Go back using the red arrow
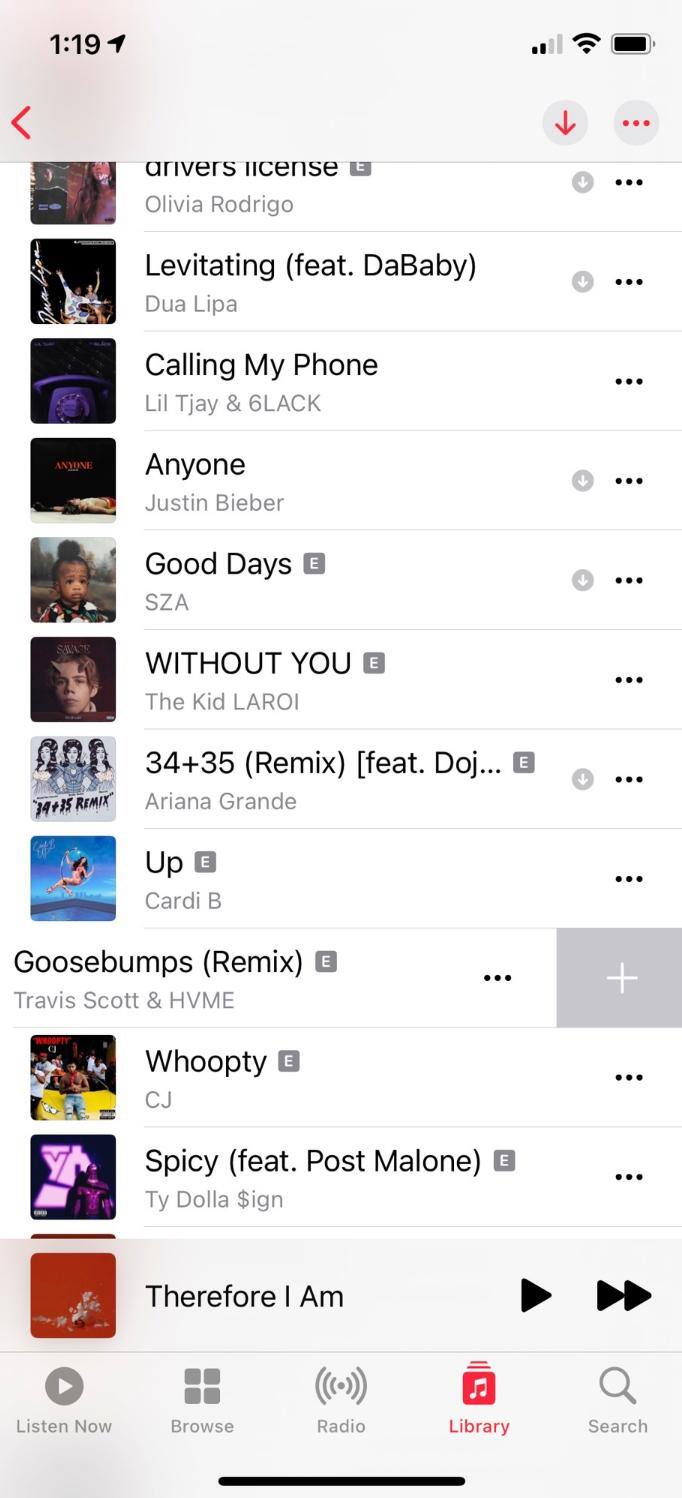682x1498 pixels. point(22,123)
